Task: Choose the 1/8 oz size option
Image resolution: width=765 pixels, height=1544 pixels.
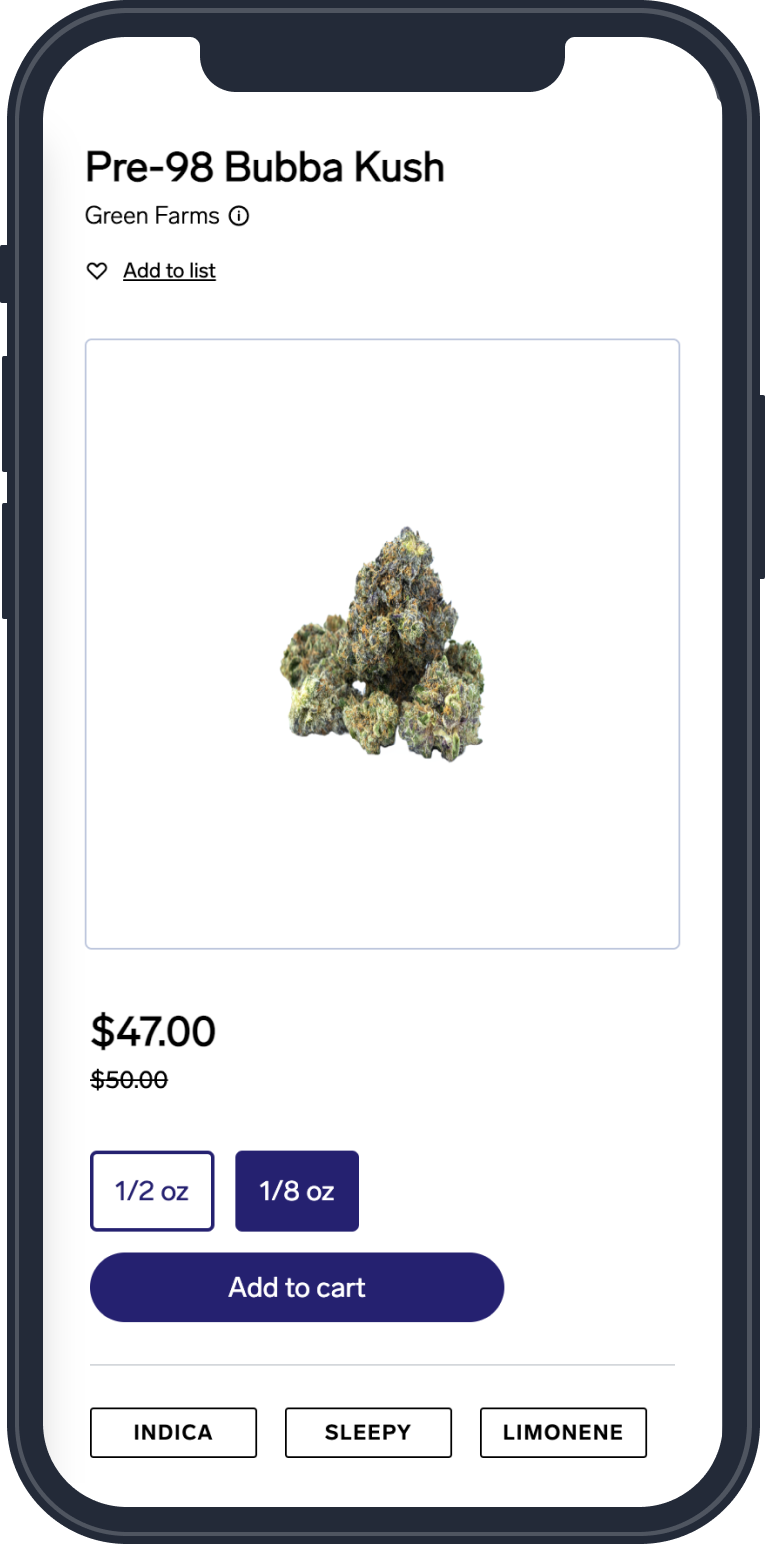Action: click(x=297, y=1191)
